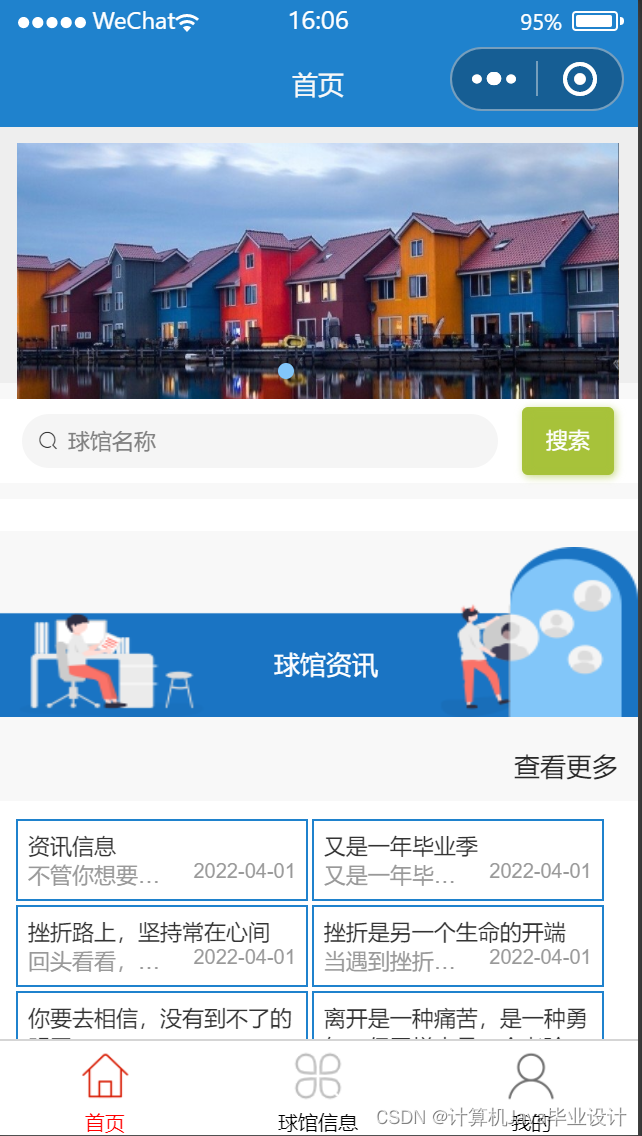Read the article 挫折路上，坚持常在心间
Viewport: 642px width, 1136px height.
162,946
